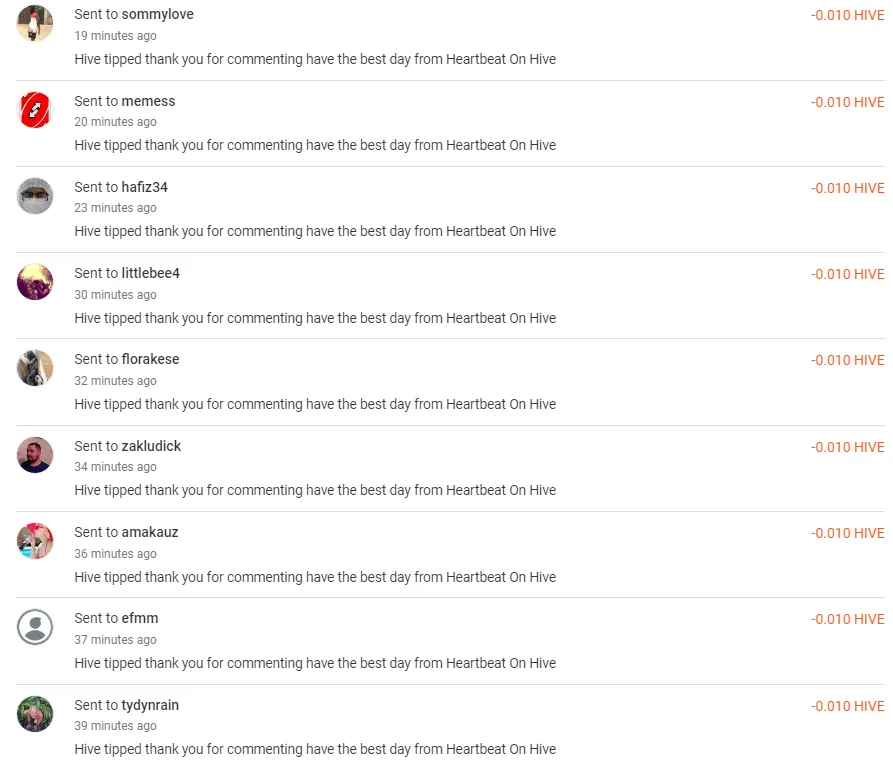Viewport: 893px width, 770px height.
Task: Go to littlebee4's profile link
Action: (150, 273)
